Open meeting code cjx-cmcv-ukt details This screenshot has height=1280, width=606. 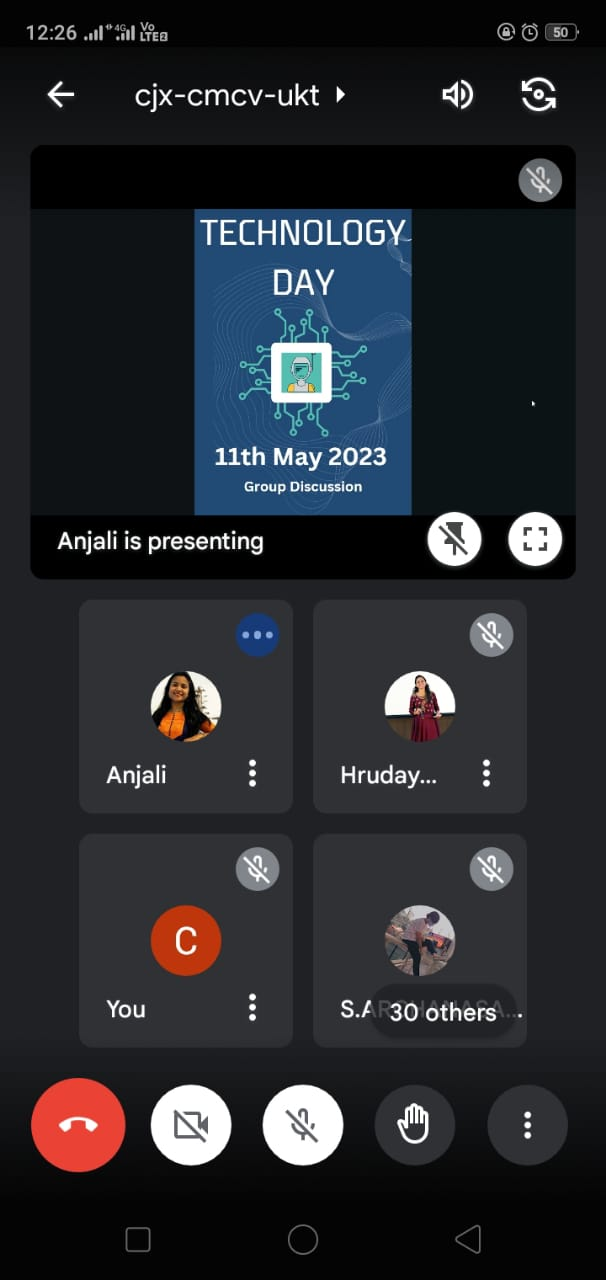(x=240, y=96)
